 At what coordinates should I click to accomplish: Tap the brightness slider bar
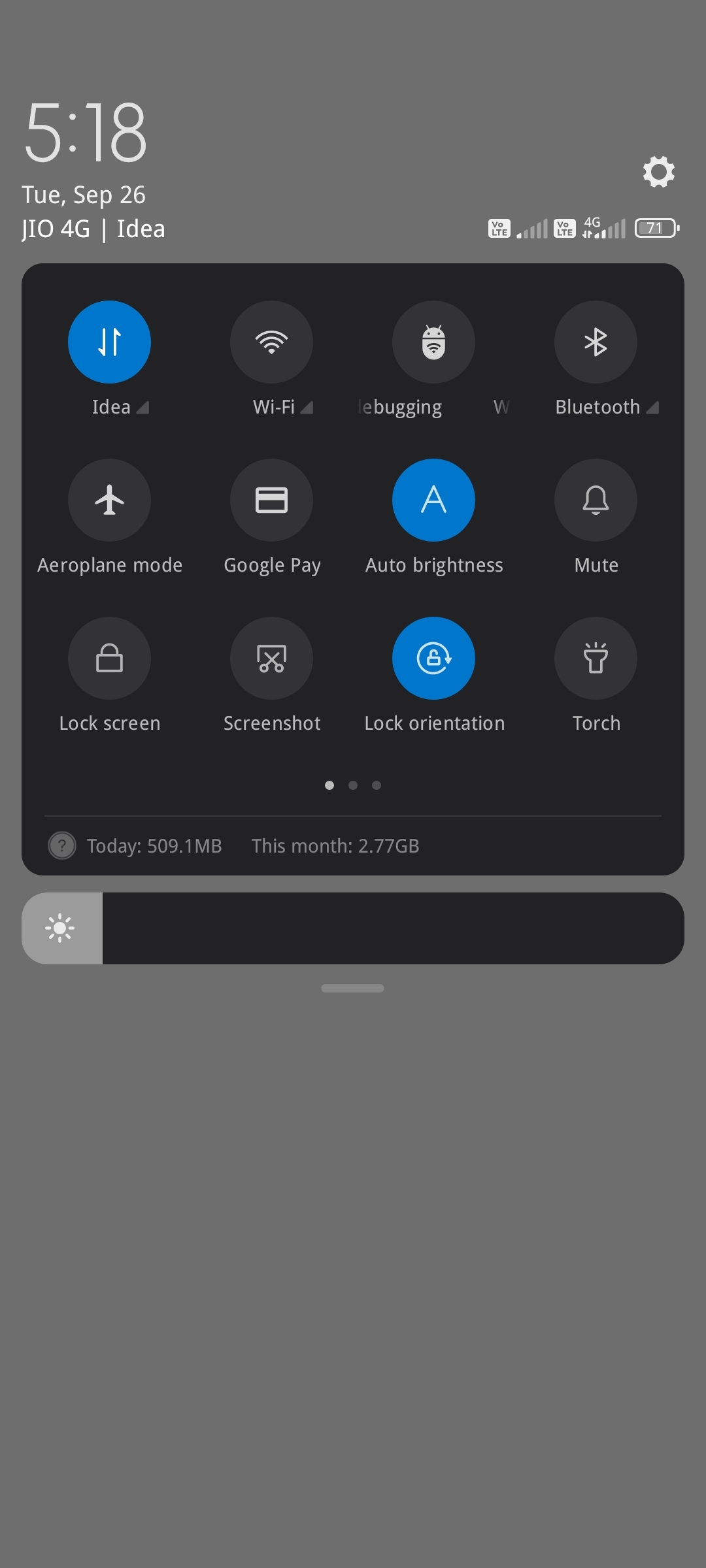tap(392, 928)
